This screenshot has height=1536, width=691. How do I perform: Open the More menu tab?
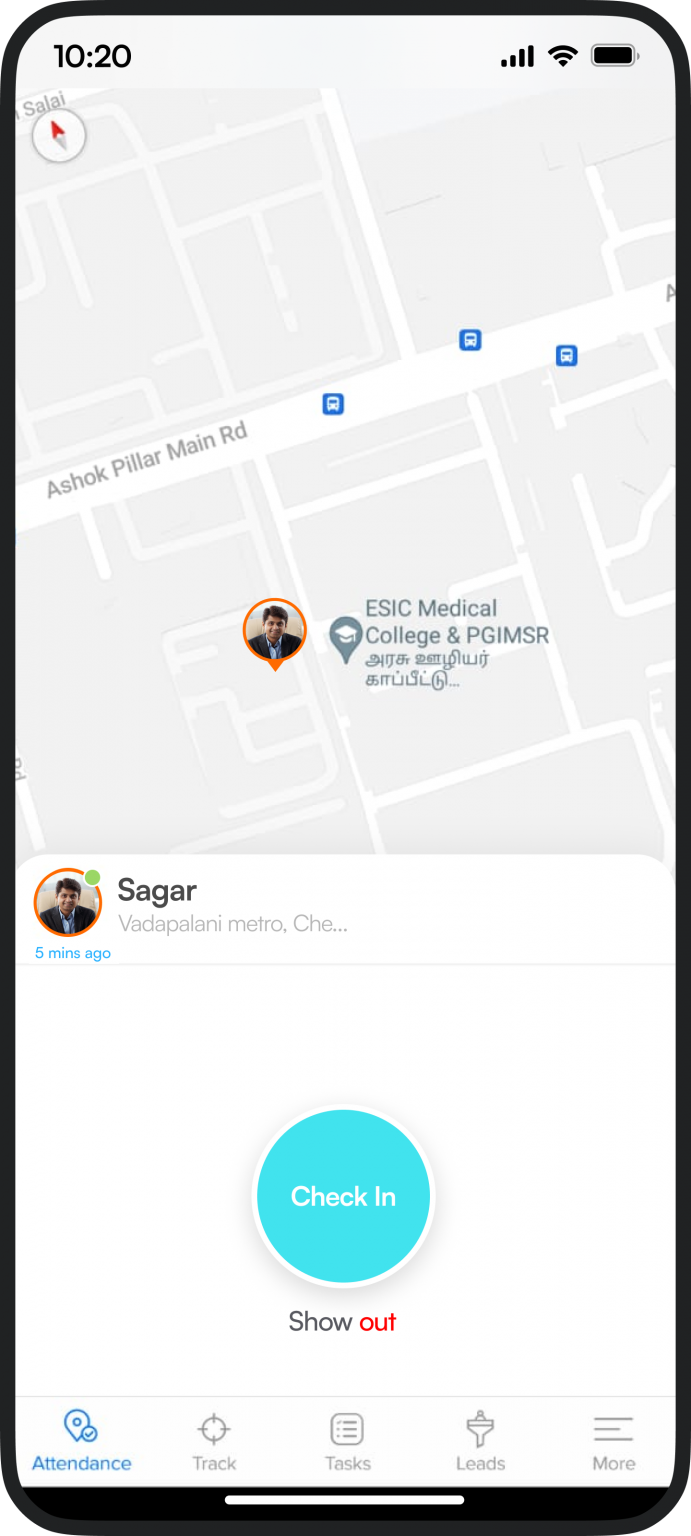pos(613,1442)
